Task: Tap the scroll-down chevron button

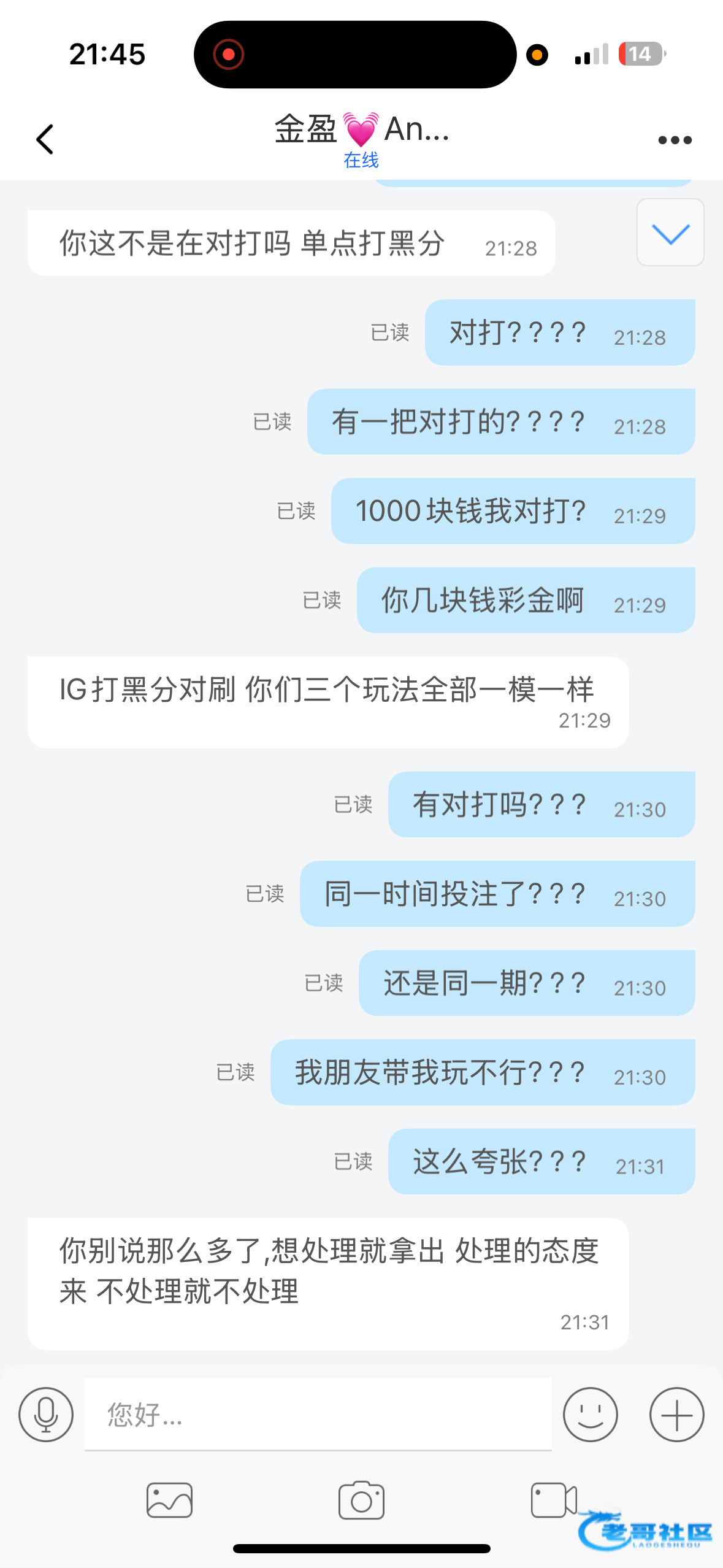Action: click(x=670, y=233)
